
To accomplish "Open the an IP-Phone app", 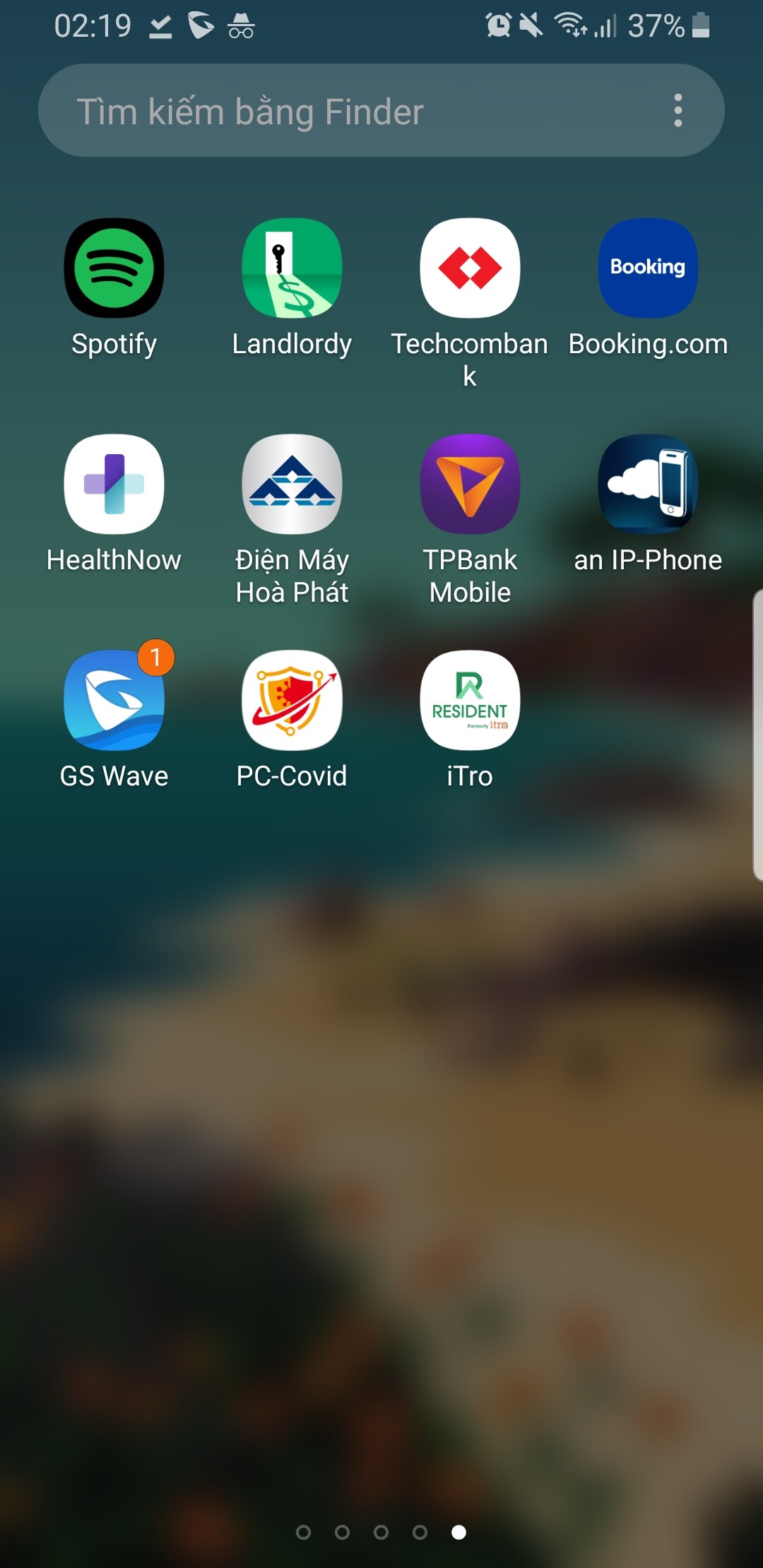I will coord(648,485).
